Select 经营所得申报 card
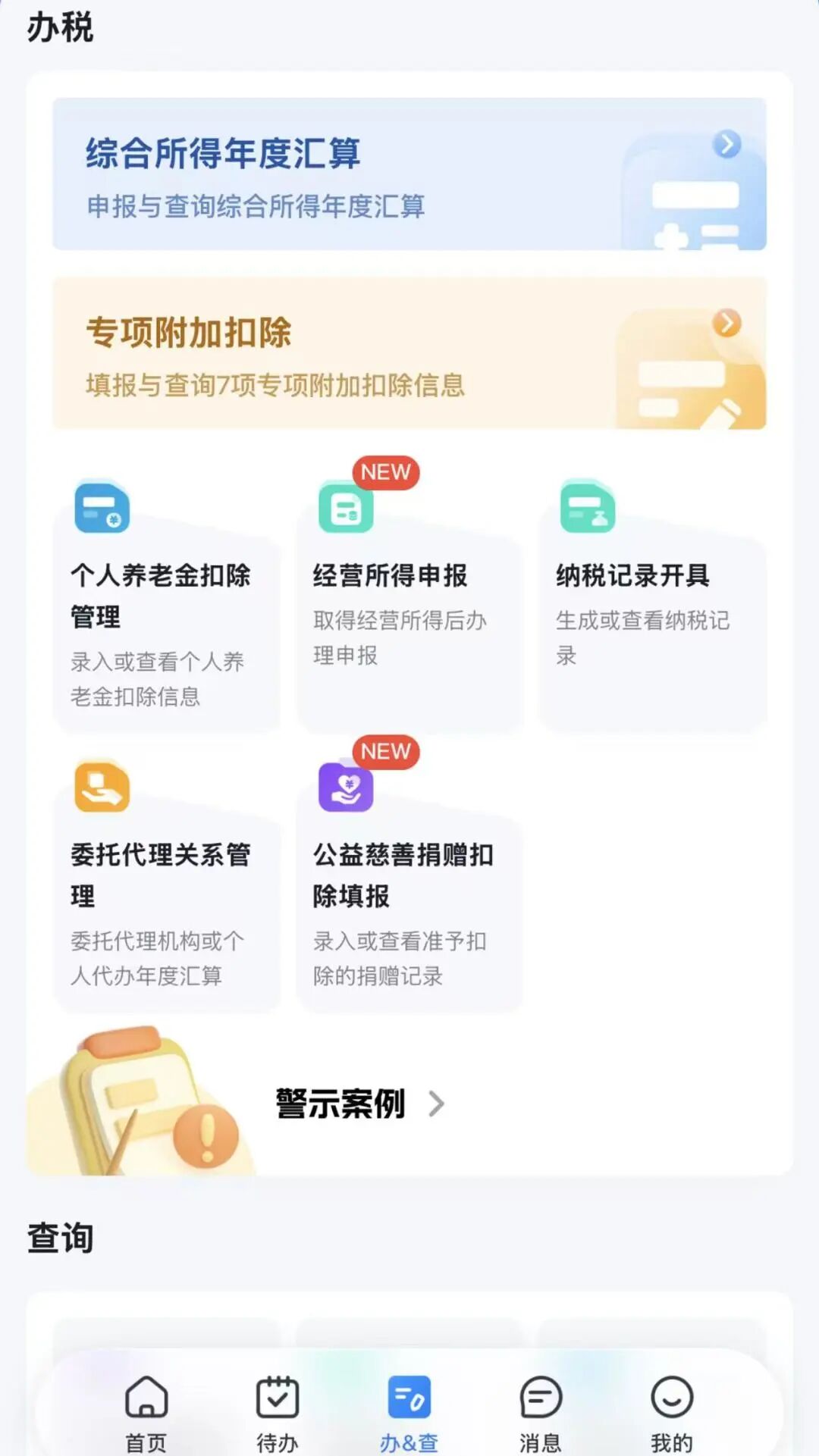Screen dimensions: 819x1456 click(x=409, y=606)
